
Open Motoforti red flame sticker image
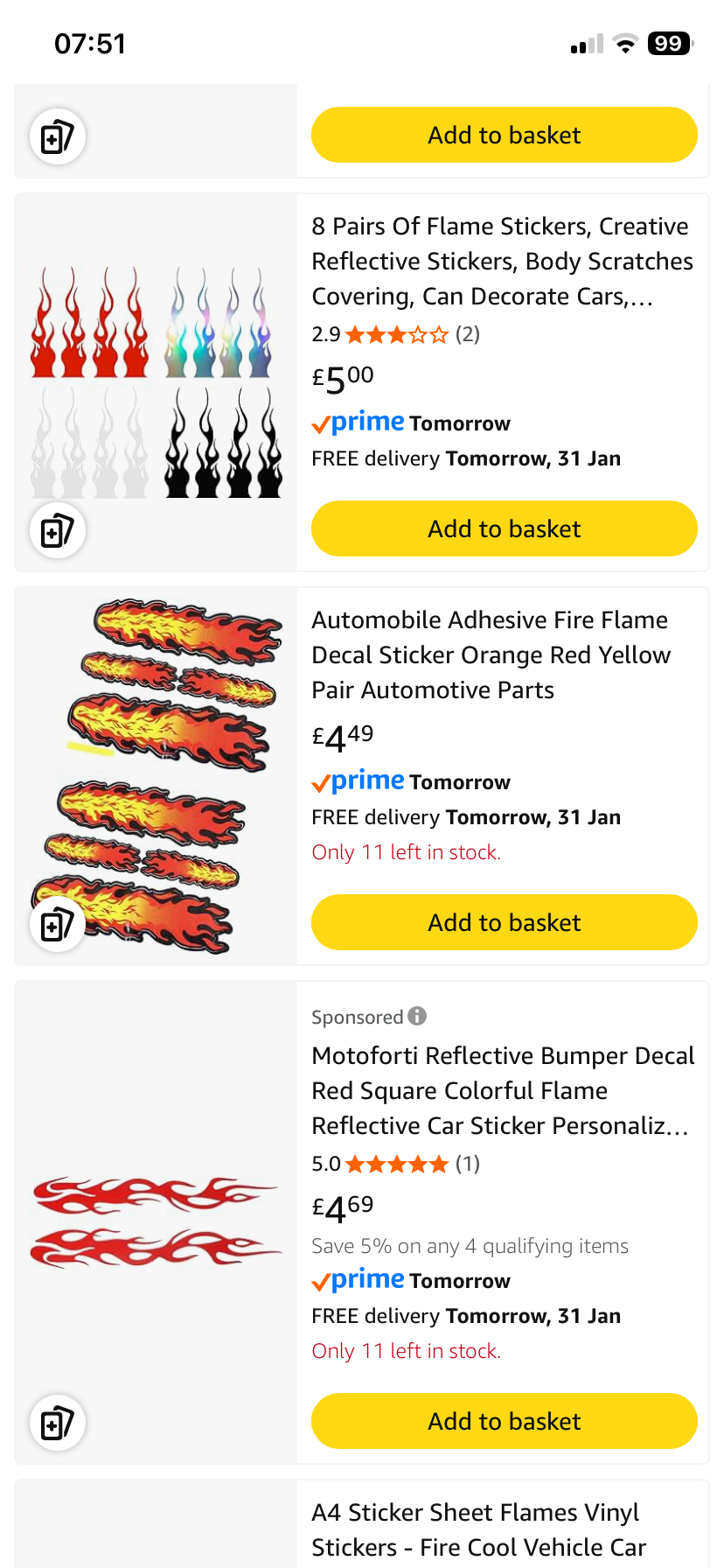(x=156, y=1221)
